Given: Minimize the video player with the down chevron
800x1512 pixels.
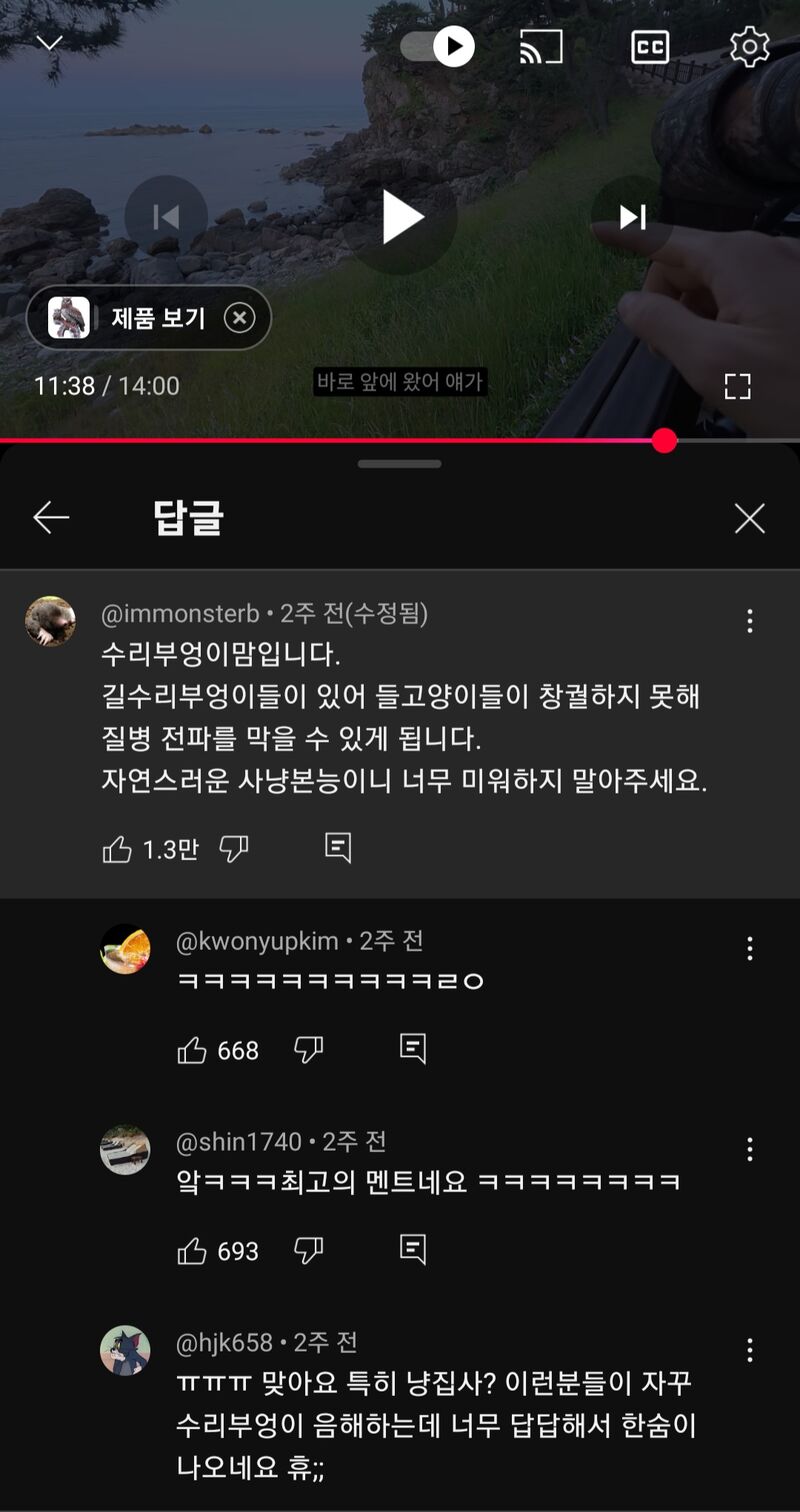Looking at the screenshot, I should pos(49,42).
